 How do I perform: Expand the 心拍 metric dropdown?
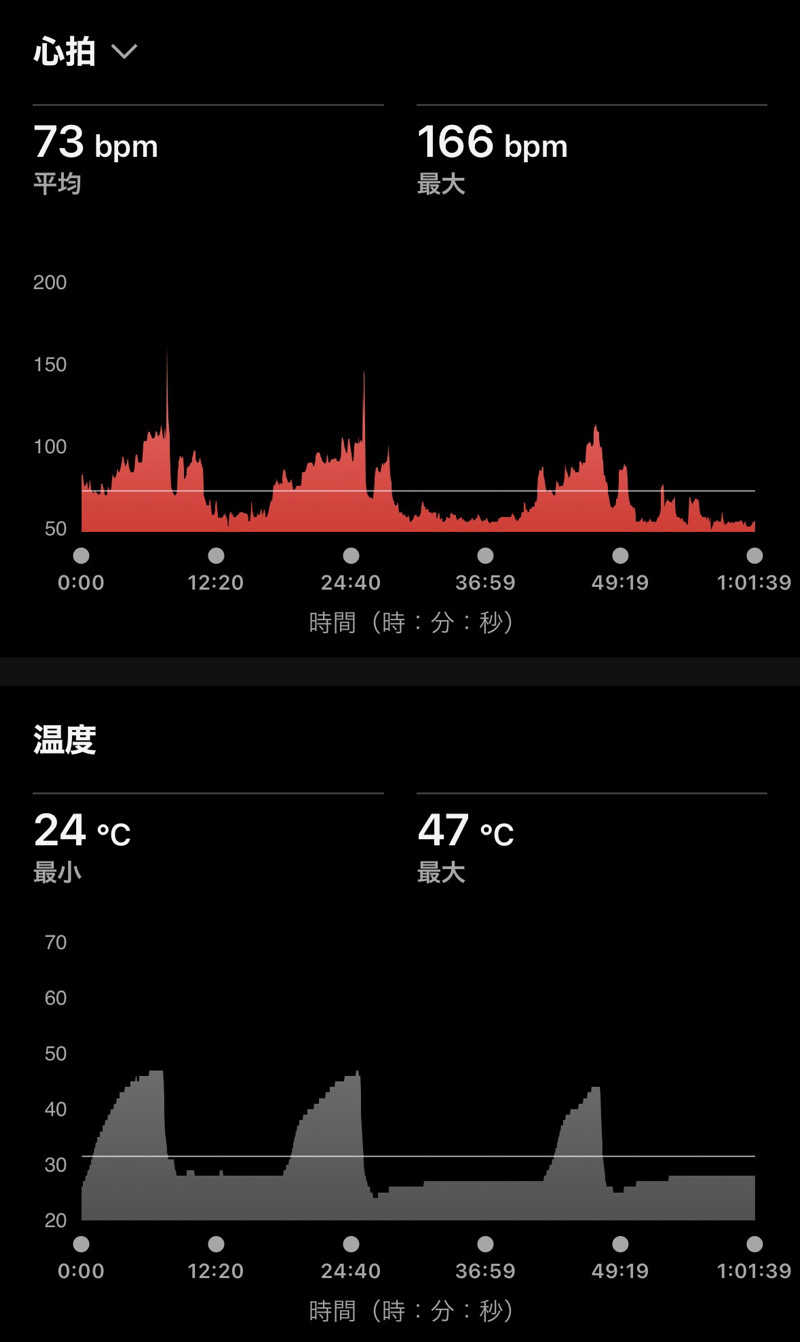pos(123,52)
